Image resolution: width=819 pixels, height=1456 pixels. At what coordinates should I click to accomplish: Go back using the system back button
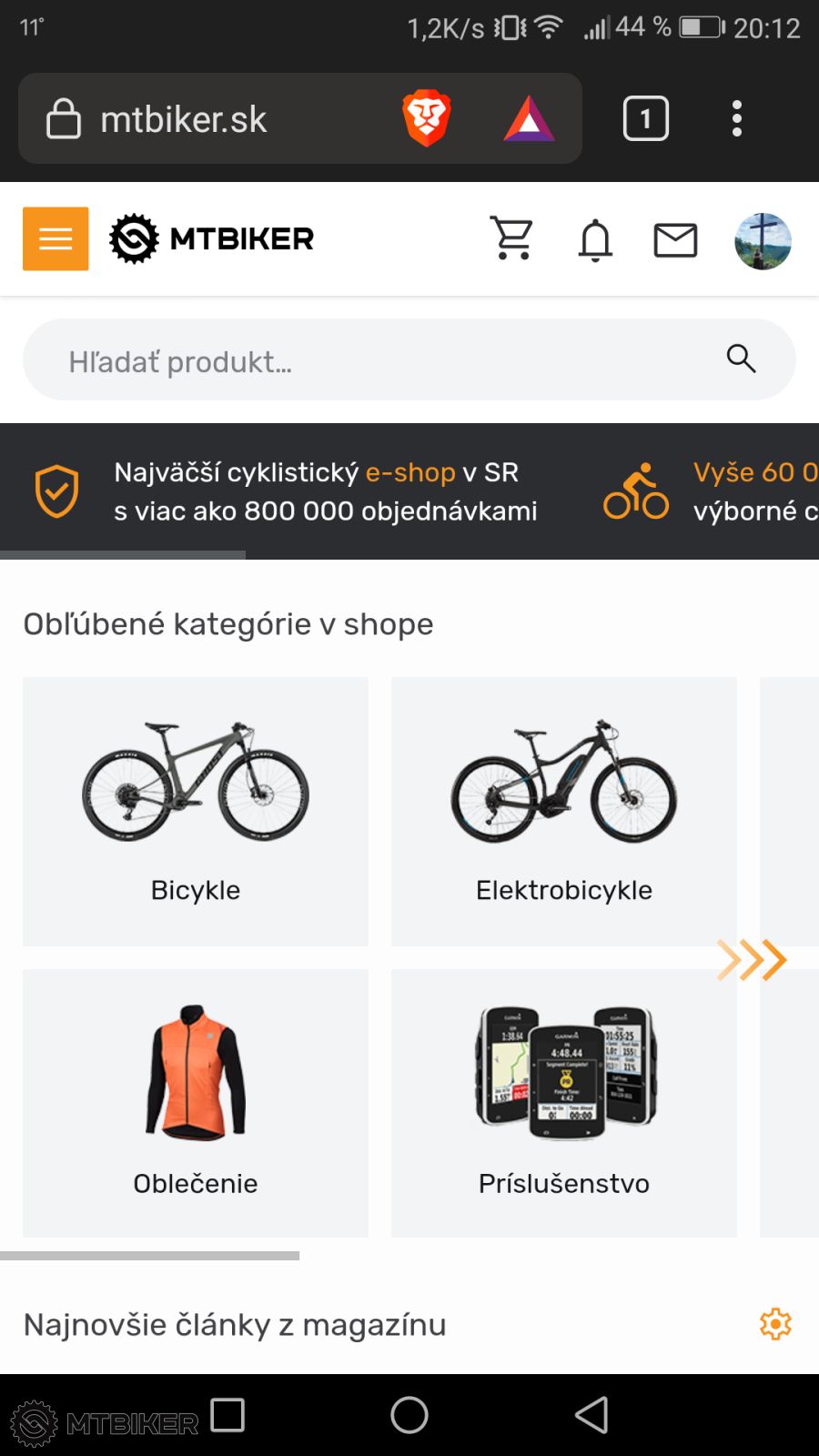(591, 1415)
